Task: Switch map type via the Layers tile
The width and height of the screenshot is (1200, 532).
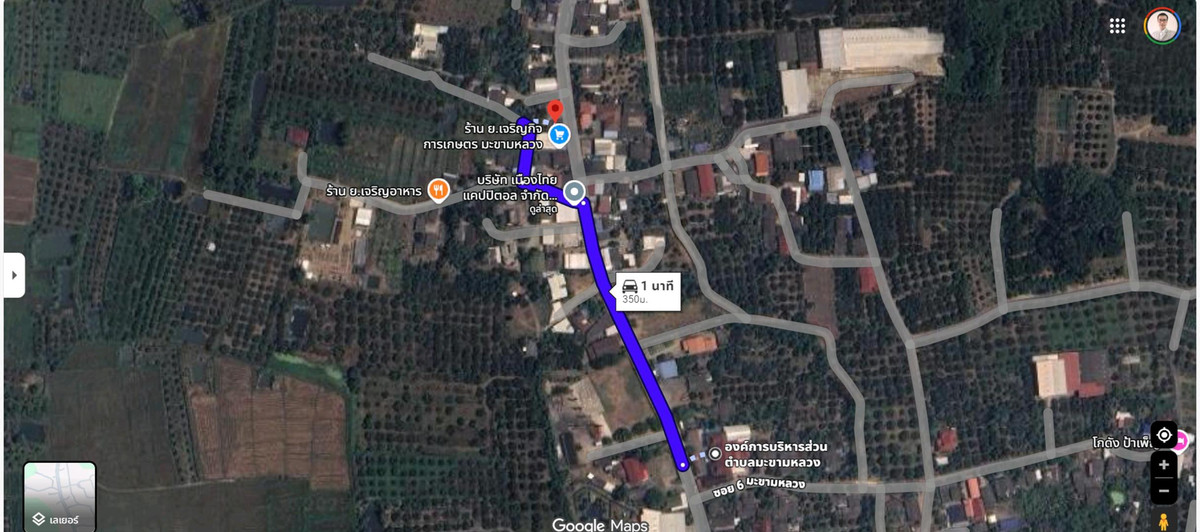Action: click(60, 496)
